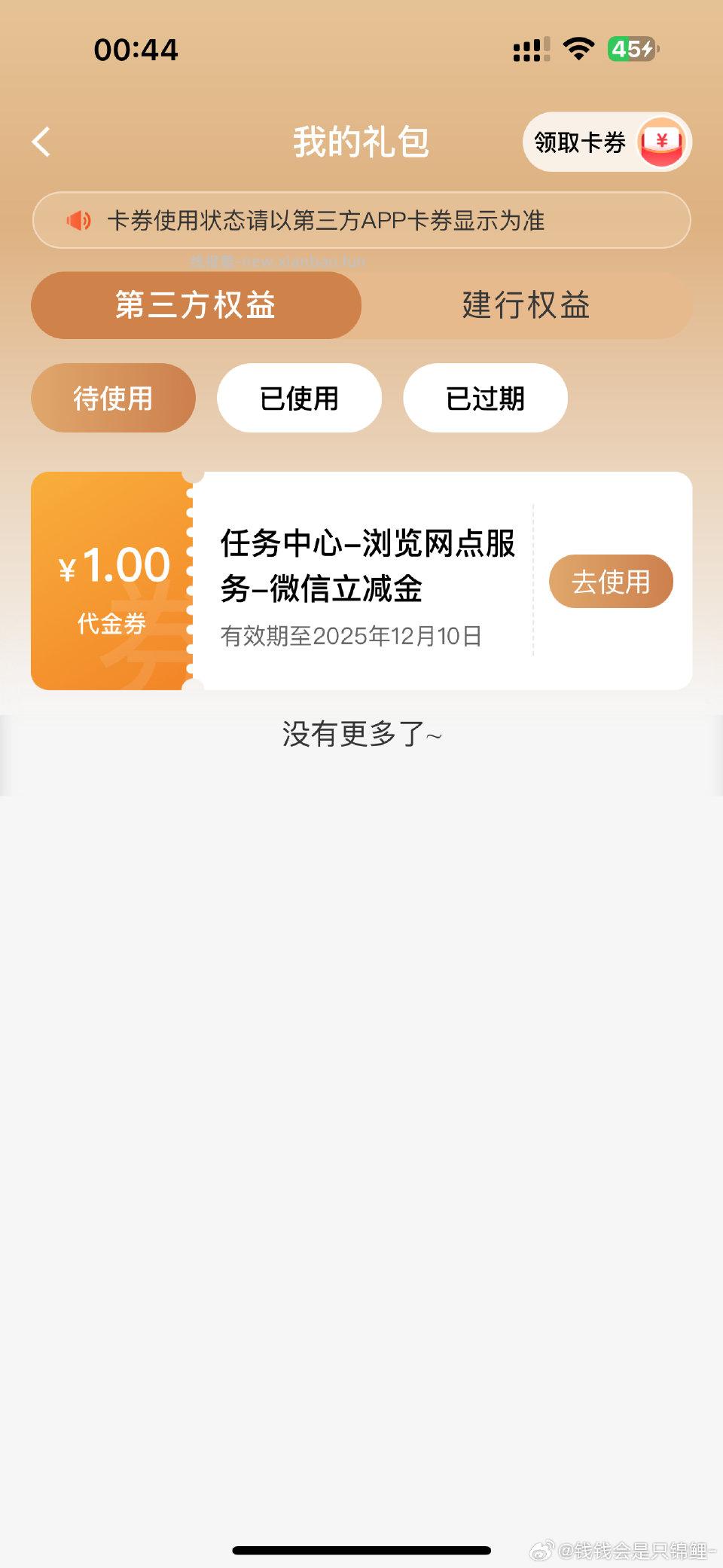Tap the 去使用 button on the coupon

click(x=612, y=581)
